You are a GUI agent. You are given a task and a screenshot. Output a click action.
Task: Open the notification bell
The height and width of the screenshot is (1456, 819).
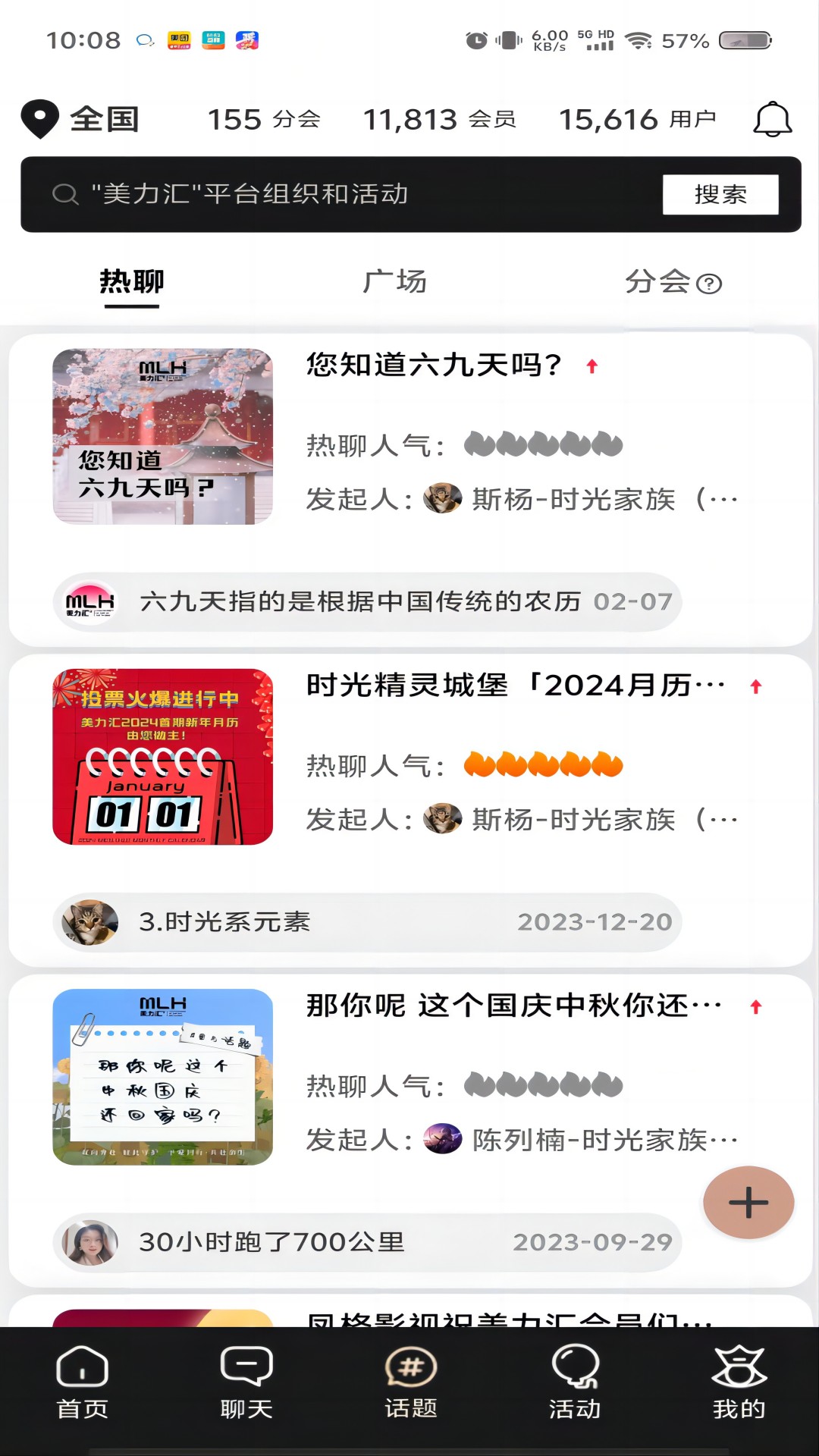773,118
